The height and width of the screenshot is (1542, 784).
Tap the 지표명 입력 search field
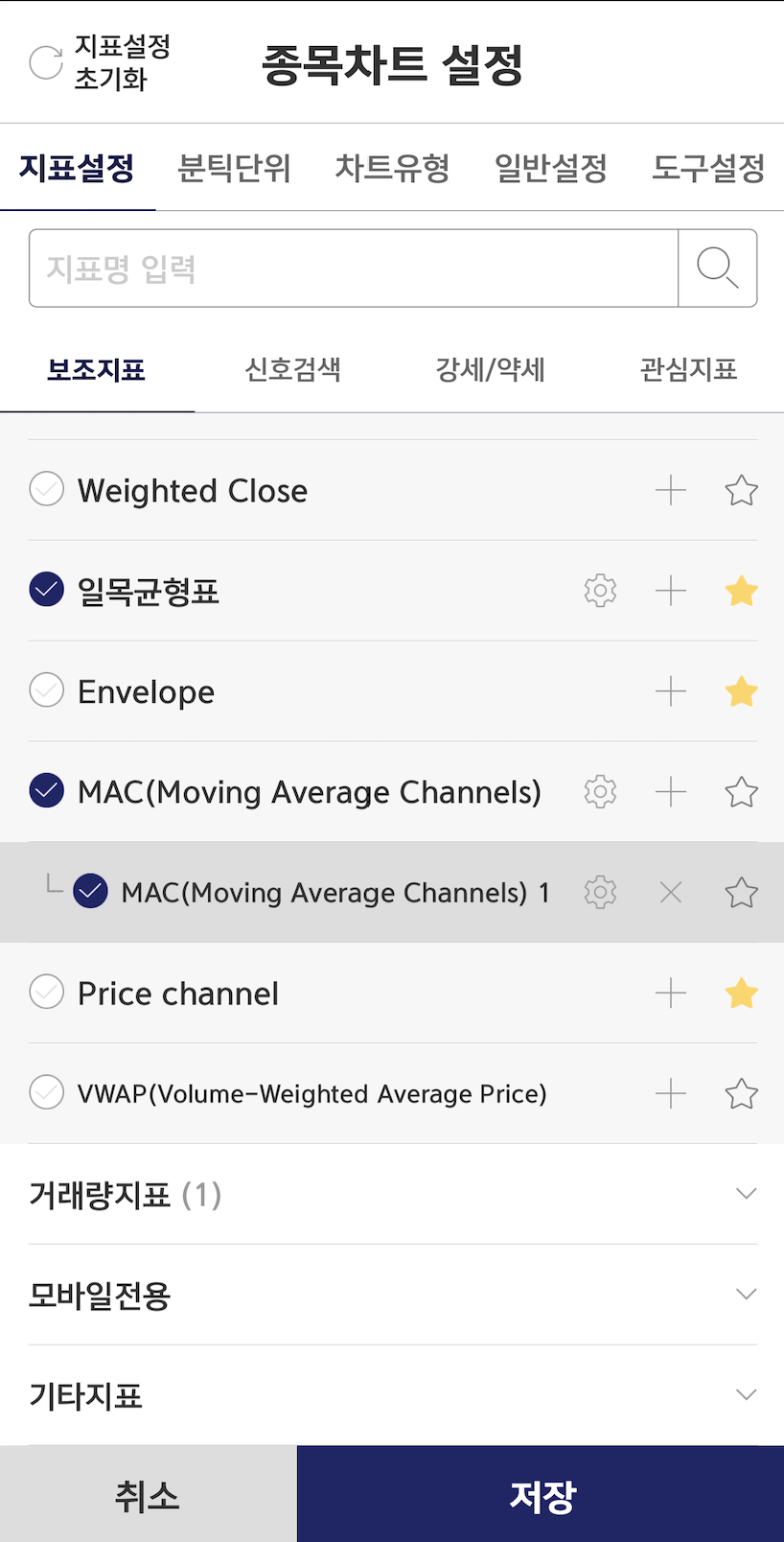click(x=354, y=269)
